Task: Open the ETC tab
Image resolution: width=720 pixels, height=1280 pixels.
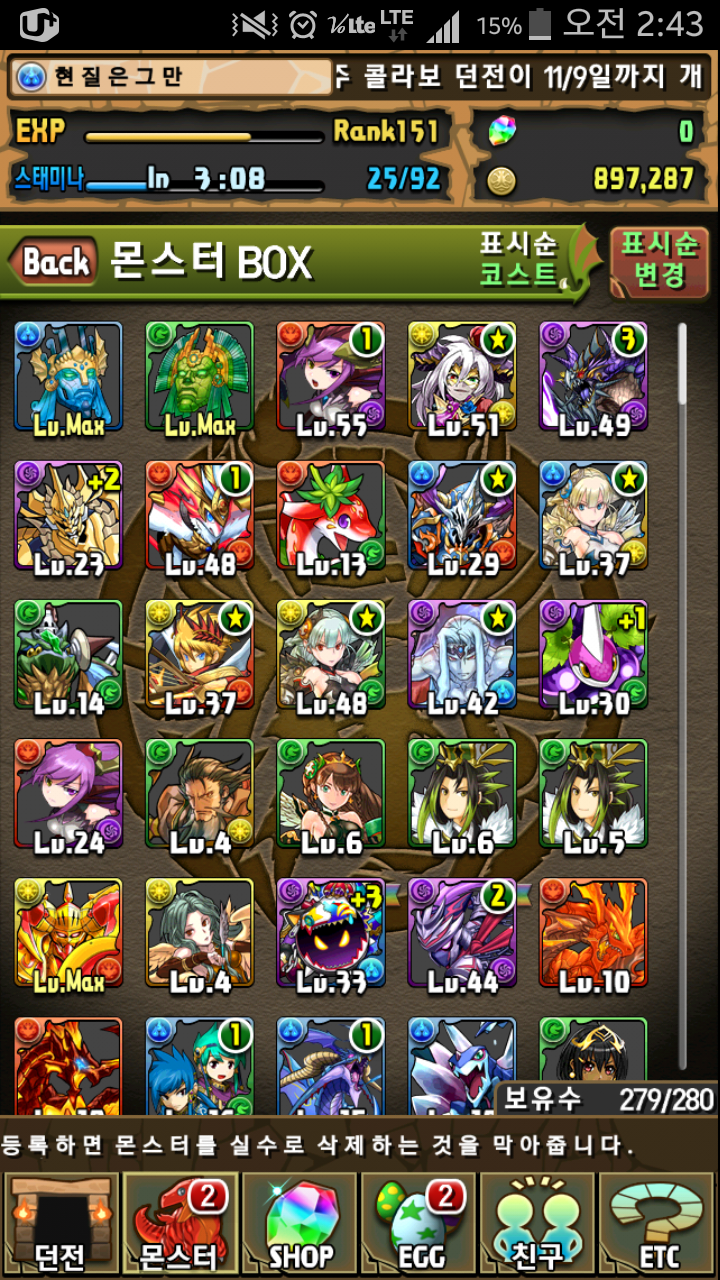Action: [x=658, y=1226]
